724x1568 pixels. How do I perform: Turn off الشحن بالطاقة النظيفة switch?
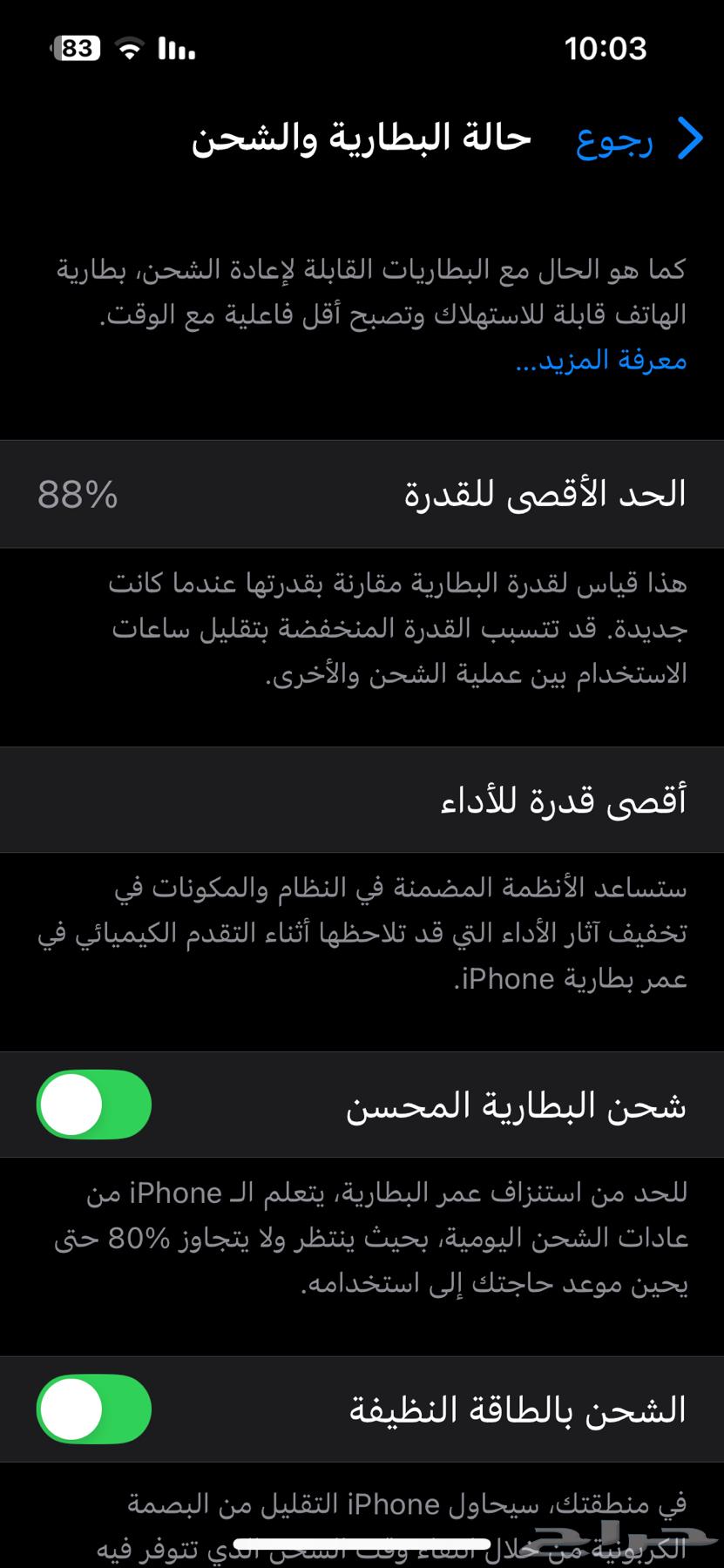(x=94, y=1409)
